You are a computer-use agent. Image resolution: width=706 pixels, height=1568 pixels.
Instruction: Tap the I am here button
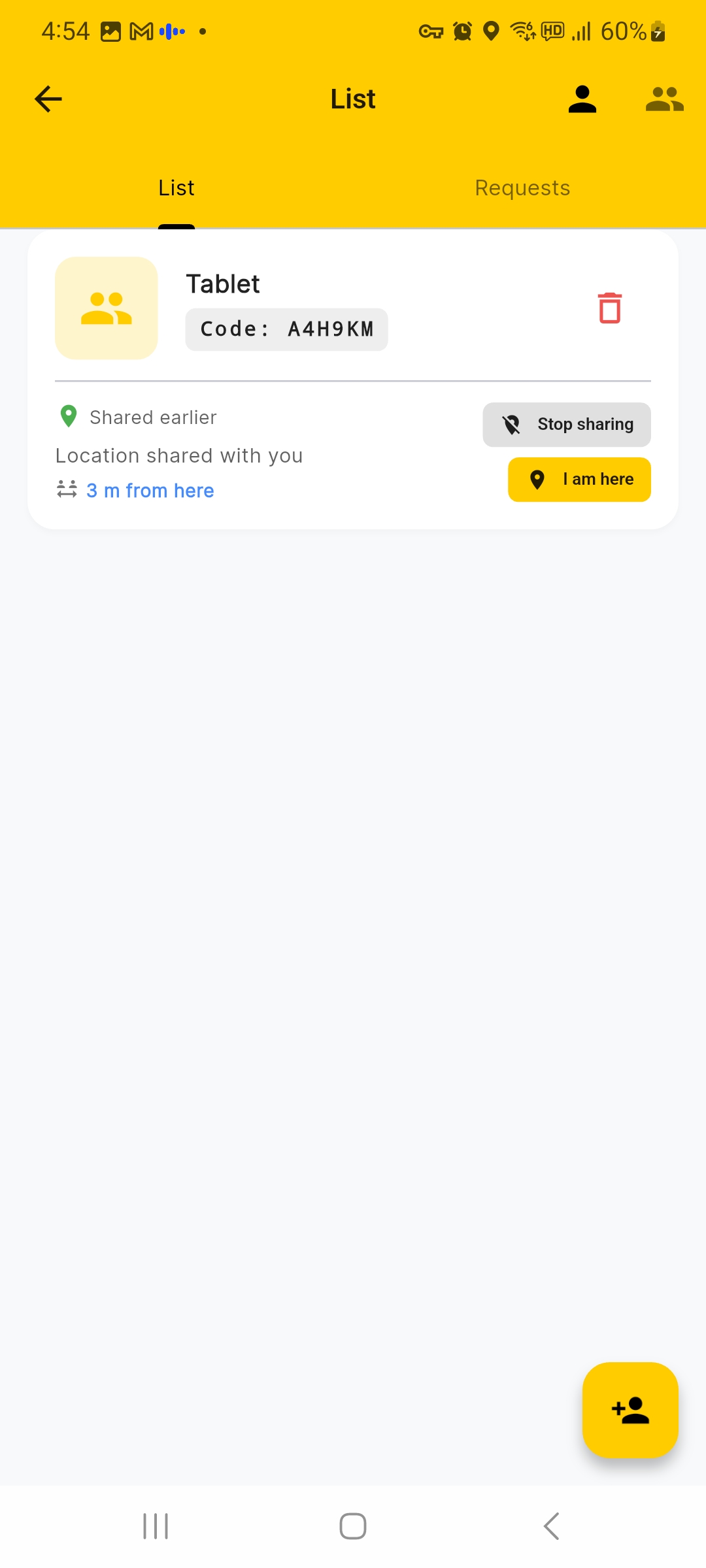pos(579,479)
